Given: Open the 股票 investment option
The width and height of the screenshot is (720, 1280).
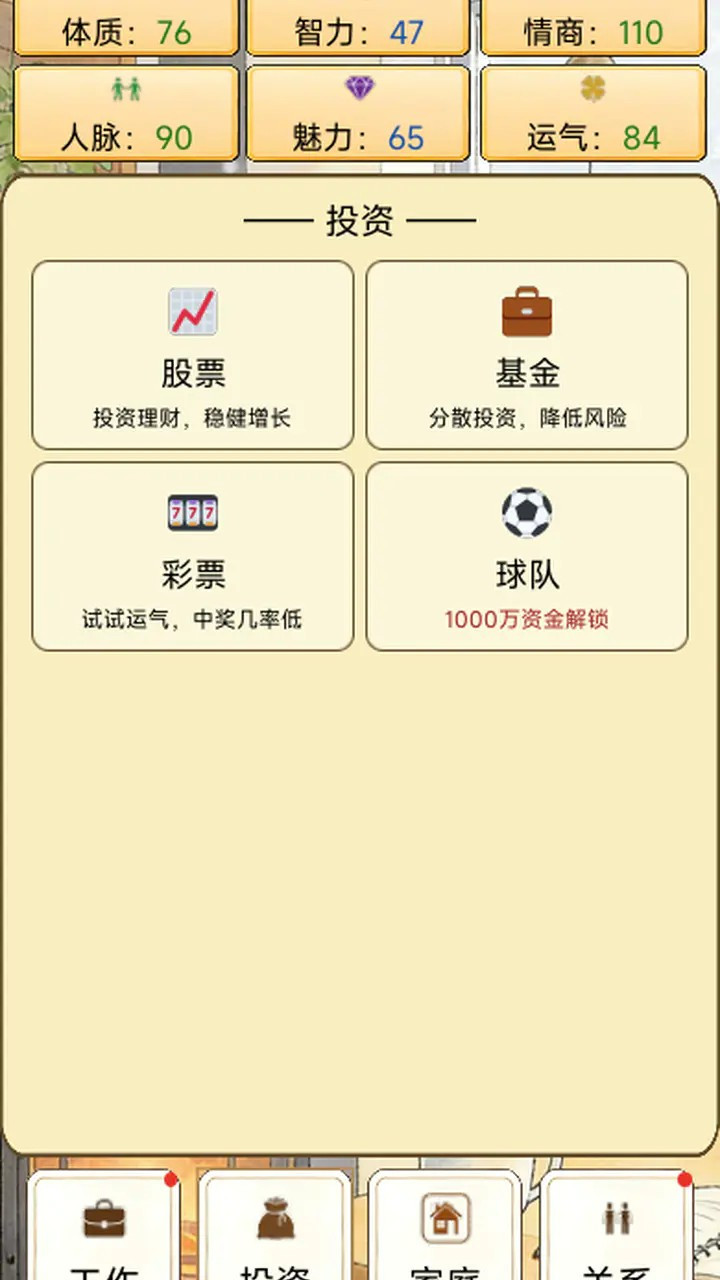Looking at the screenshot, I should pyautogui.click(x=192, y=355).
